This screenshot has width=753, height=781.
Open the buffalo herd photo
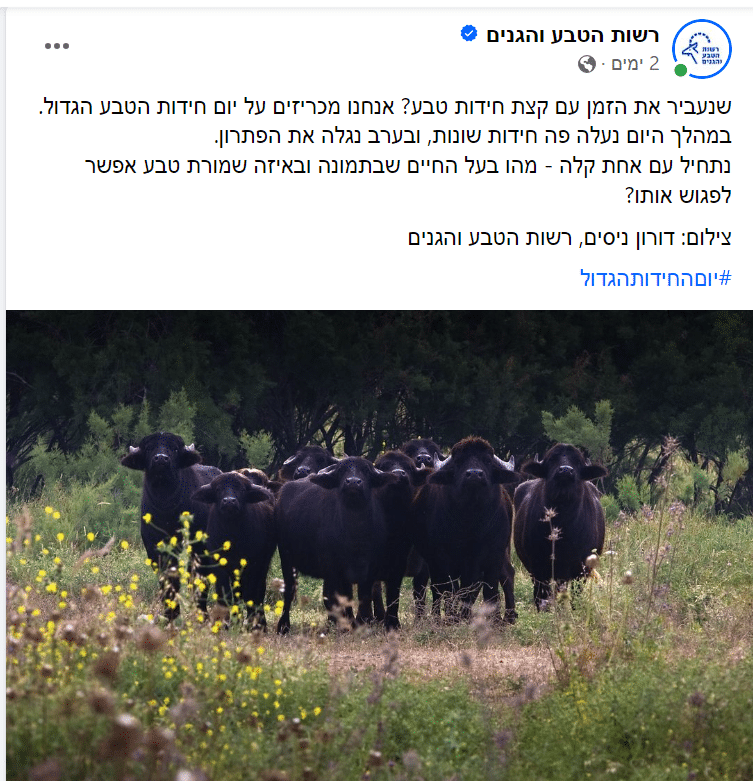click(378, 545)
